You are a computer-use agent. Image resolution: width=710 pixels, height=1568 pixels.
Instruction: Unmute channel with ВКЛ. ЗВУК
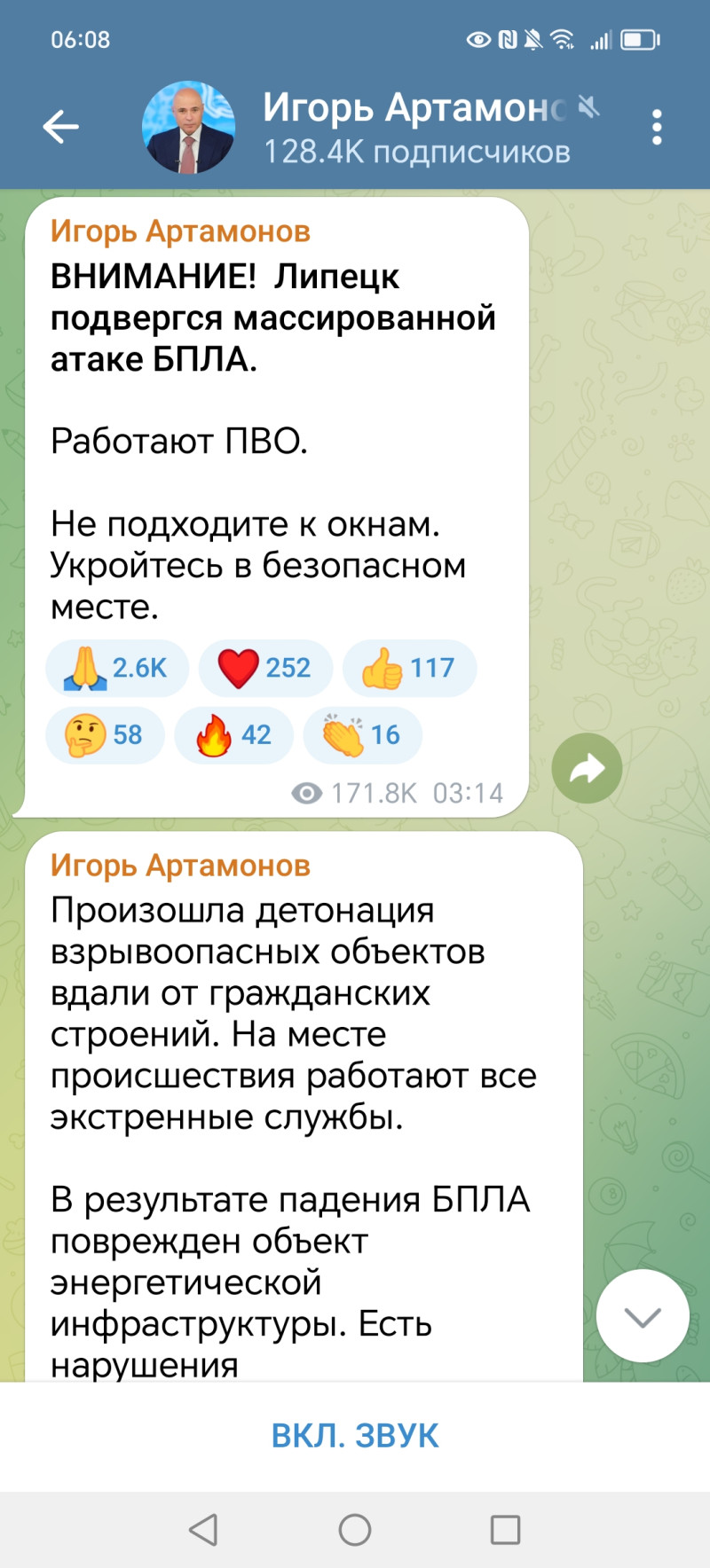tap(355, 1436)
